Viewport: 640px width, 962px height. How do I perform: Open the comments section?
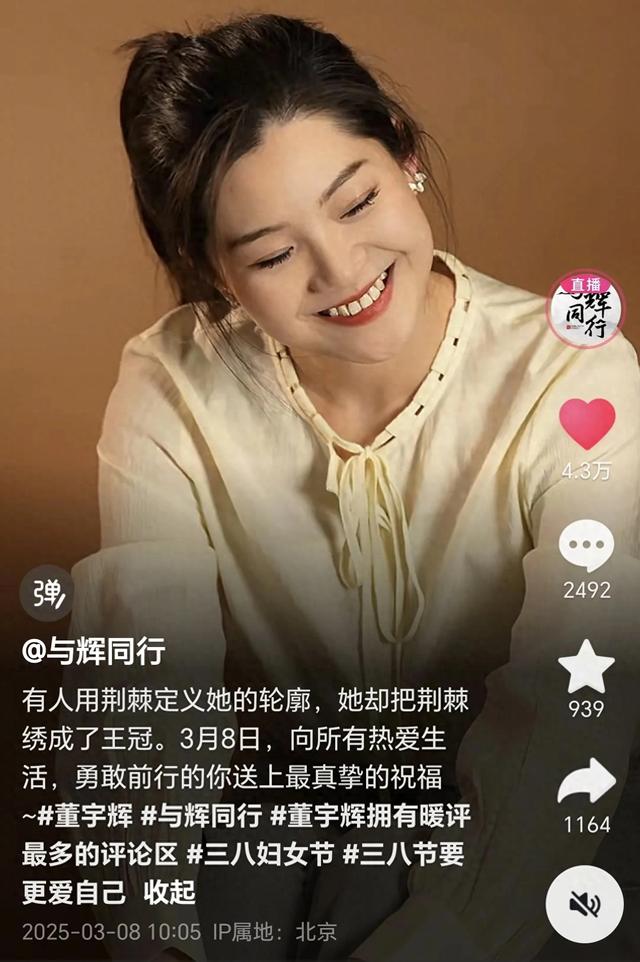pyautogui.click(x=586, y=546)
